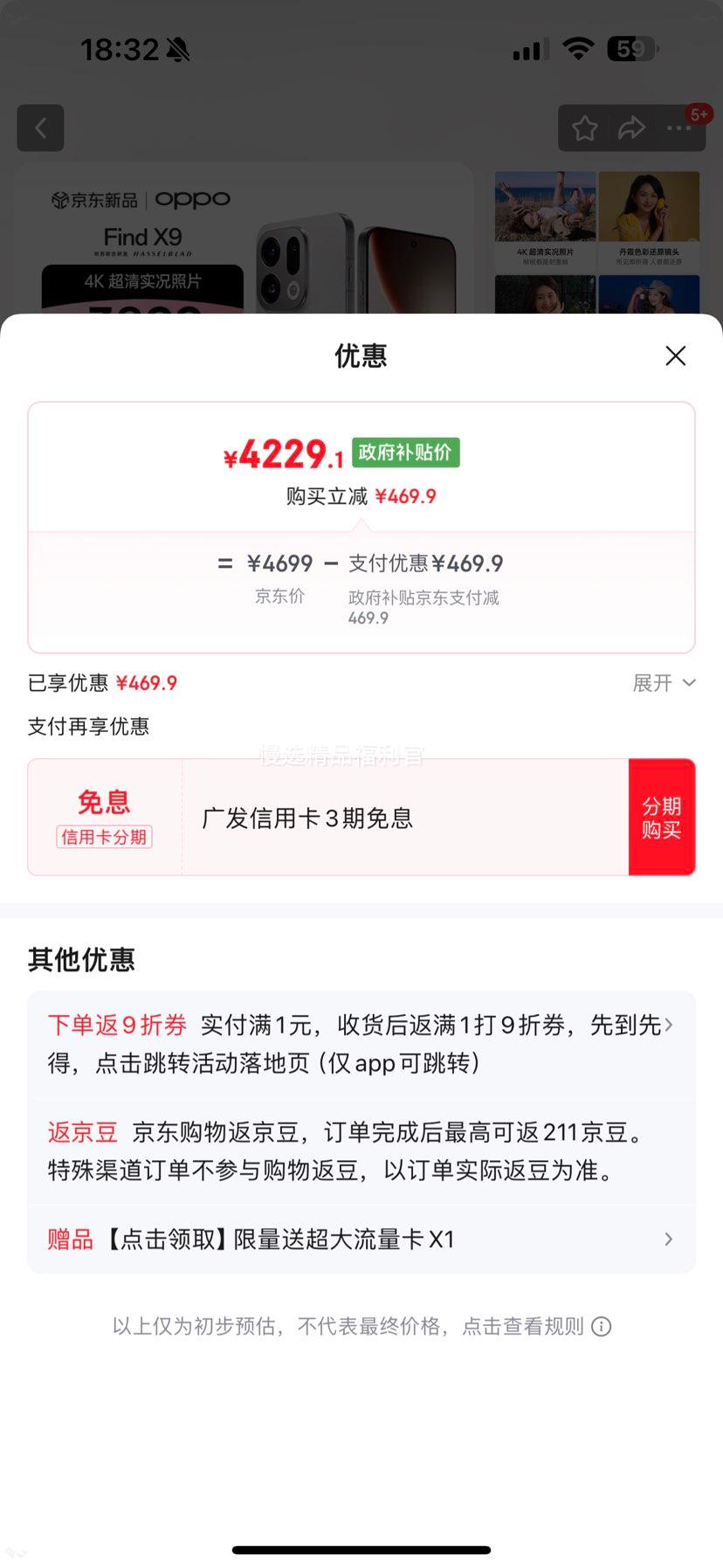Click the star icon to favorite the product
723x1568 pixels.
click(583, 128)
